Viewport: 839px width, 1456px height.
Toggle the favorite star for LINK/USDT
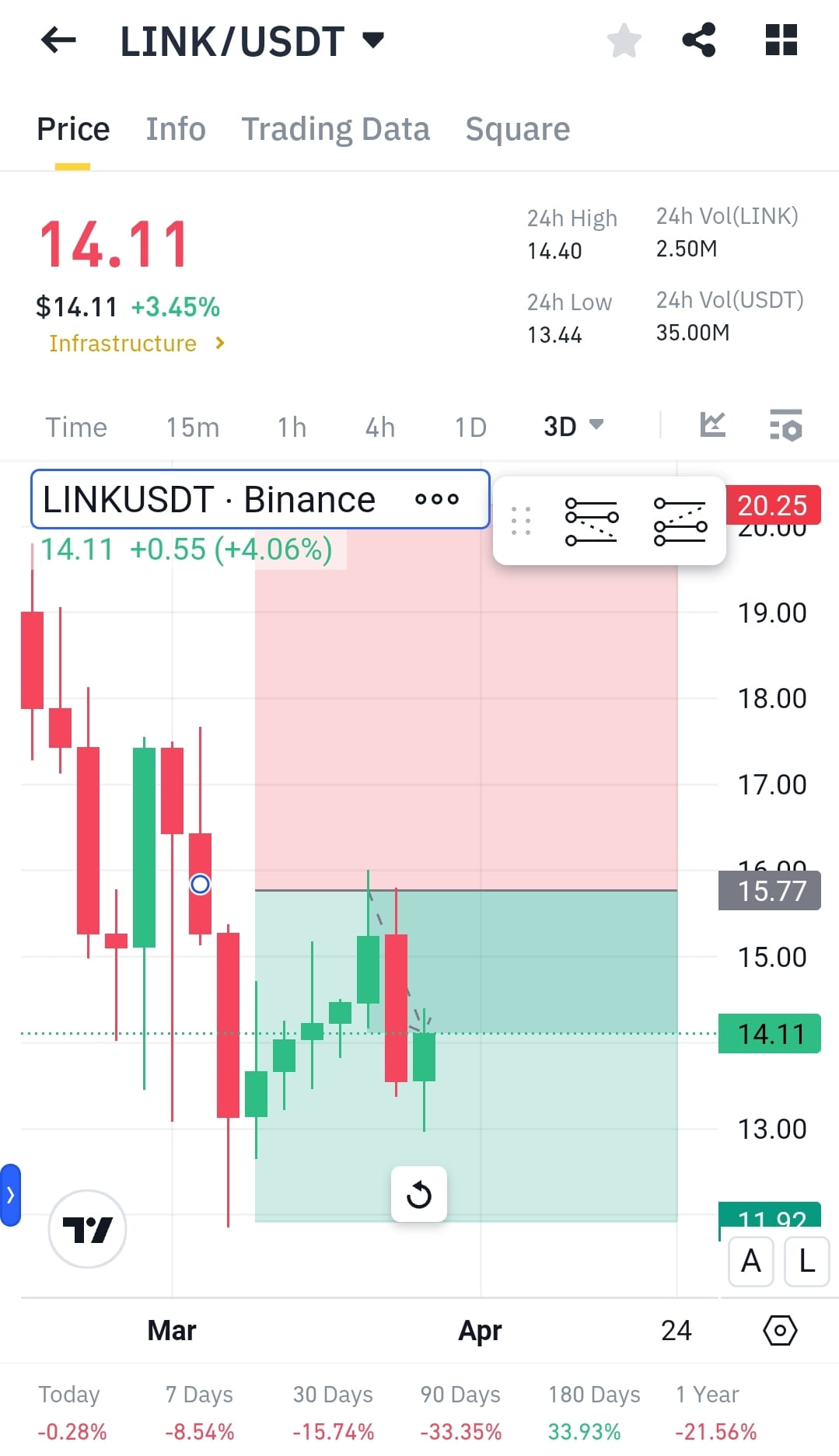coord(624,40)
